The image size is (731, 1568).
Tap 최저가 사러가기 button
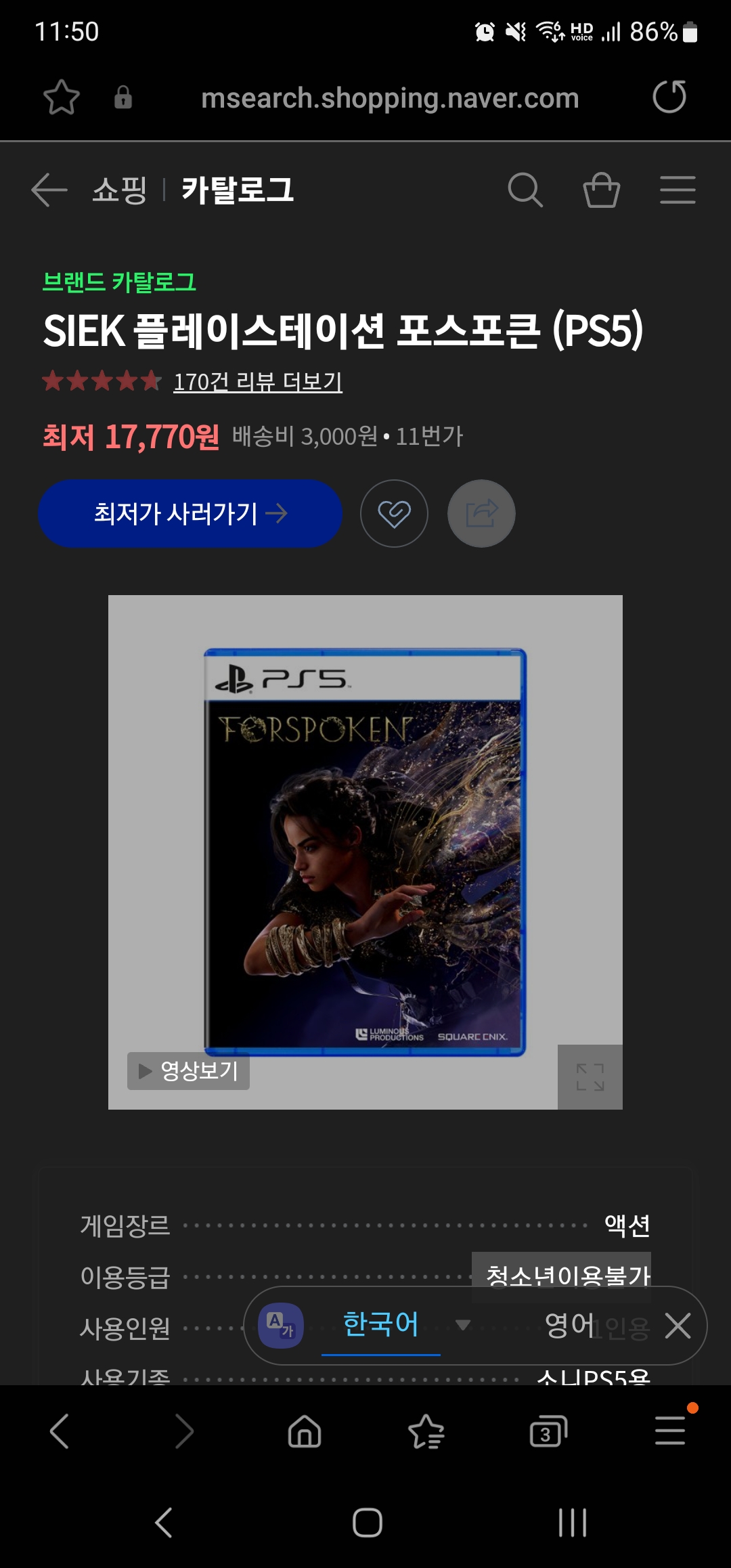[190, 513]
